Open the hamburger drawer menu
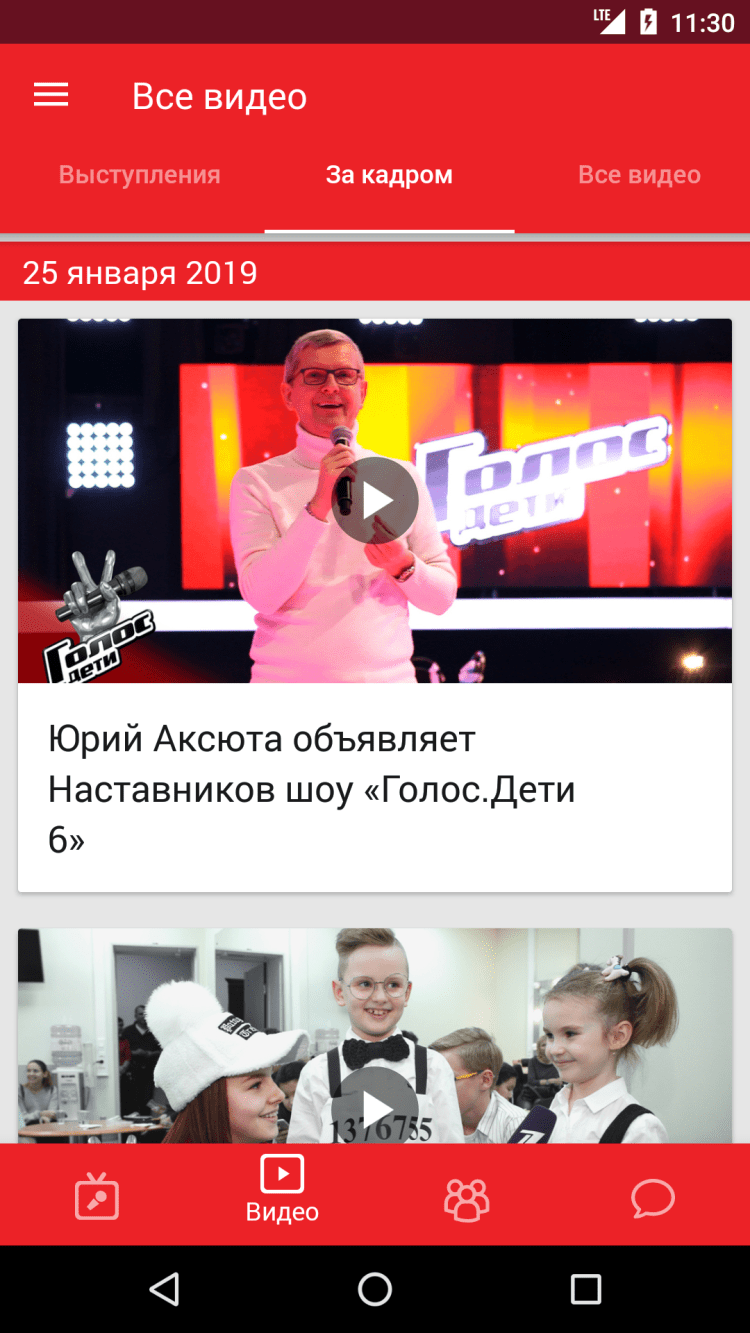Viewport: 750px width, 1333px height. pyautogui.click(x=51, y=95)
